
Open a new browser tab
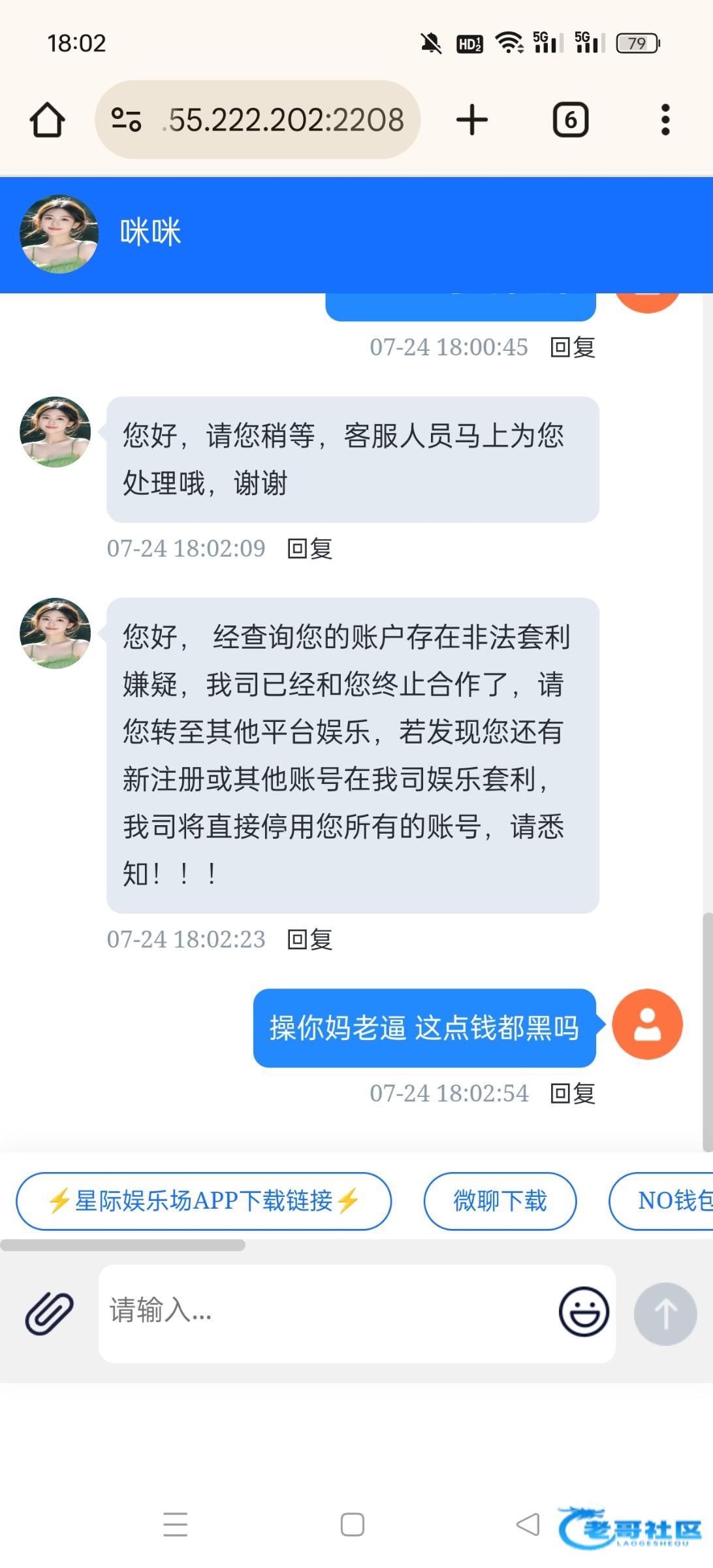pyautogui.click(x=472, y=120)
